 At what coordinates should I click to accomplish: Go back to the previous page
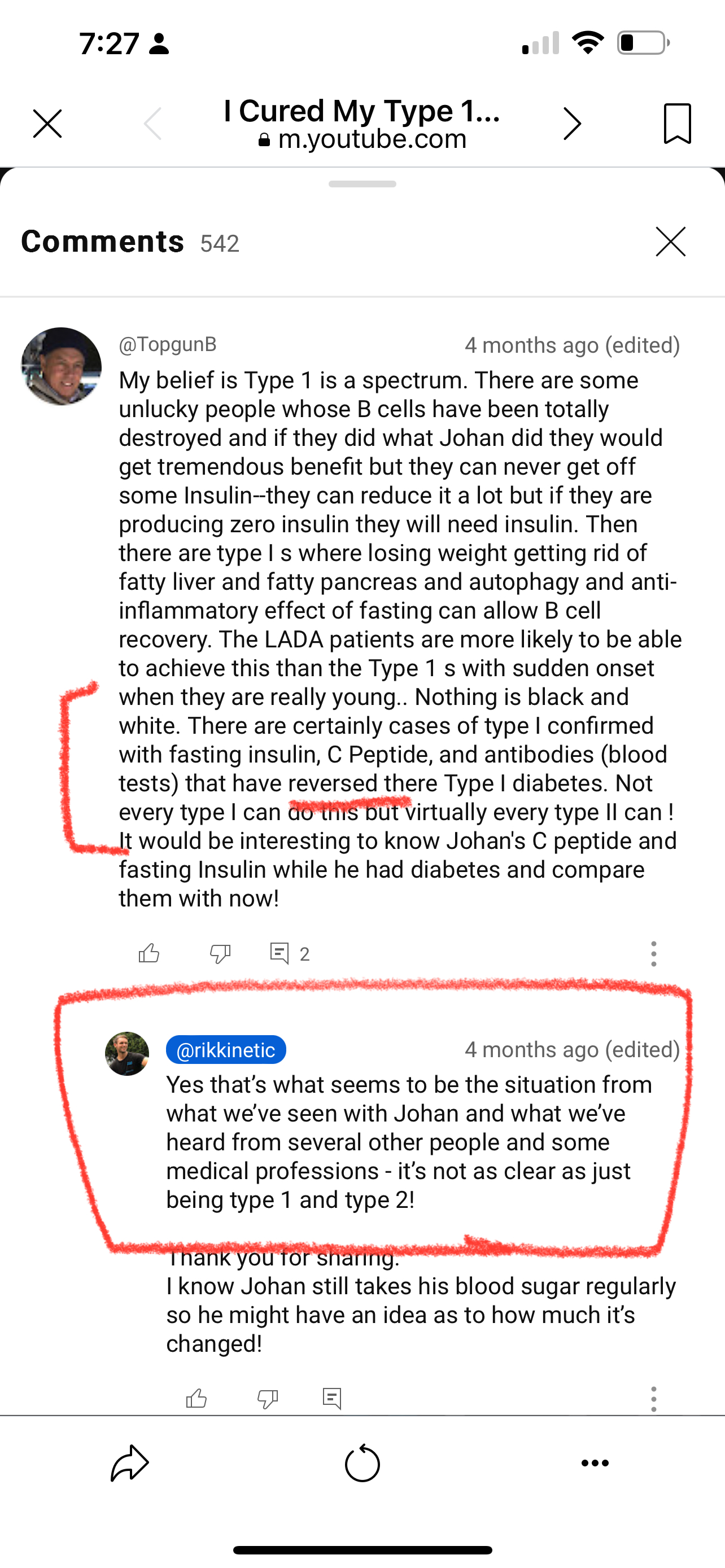click(x=153, y=124)
